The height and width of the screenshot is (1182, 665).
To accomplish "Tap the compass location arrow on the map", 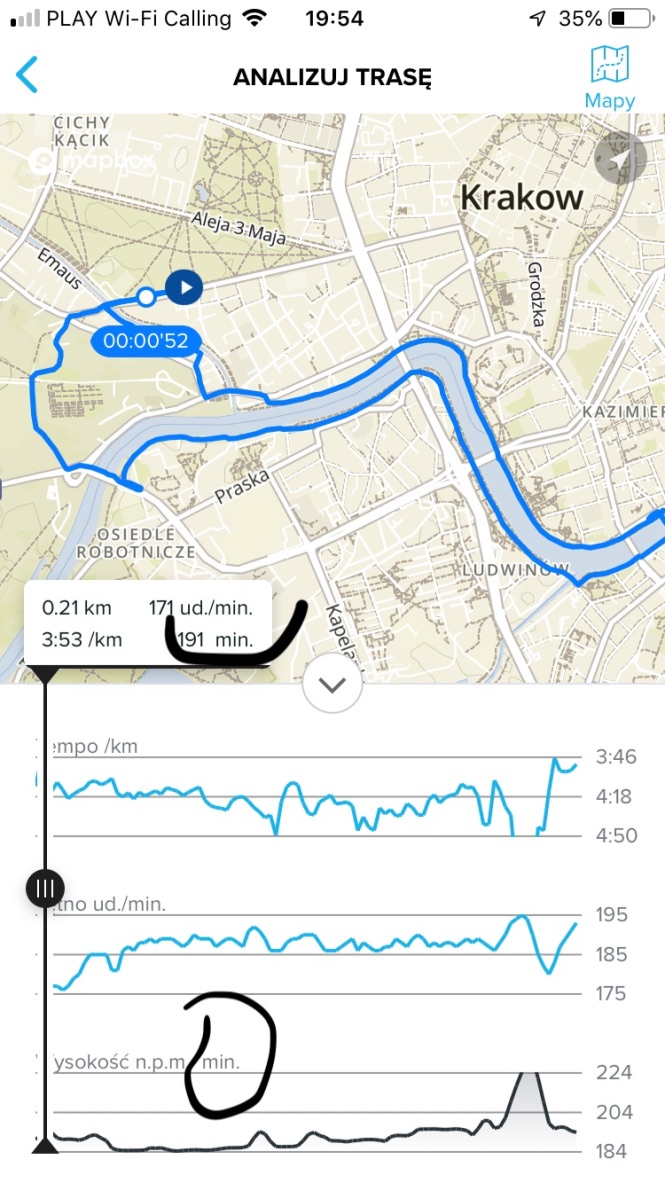I will pyautogui.click(x=619, y=158).
